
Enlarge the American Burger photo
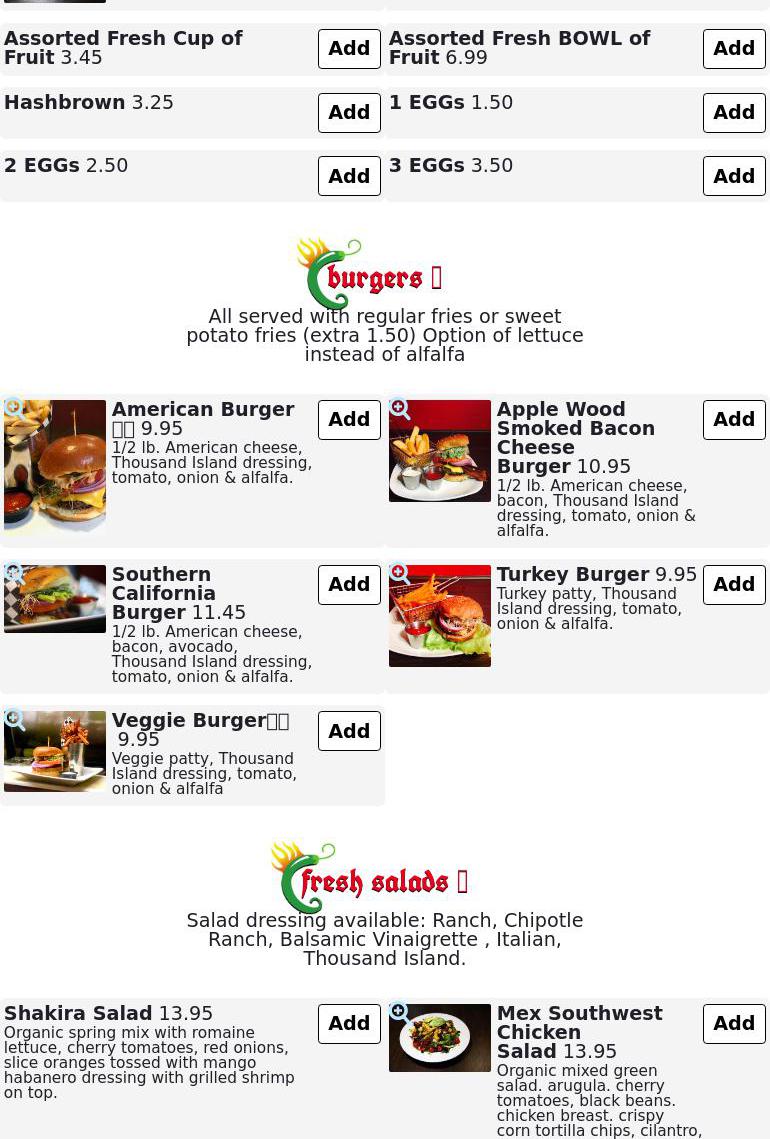coord(15,408)
